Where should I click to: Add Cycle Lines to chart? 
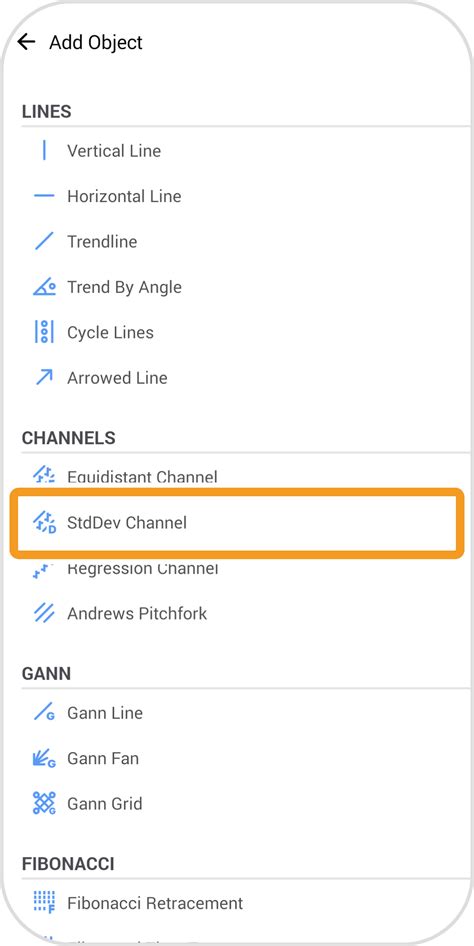tap(245, 332)
